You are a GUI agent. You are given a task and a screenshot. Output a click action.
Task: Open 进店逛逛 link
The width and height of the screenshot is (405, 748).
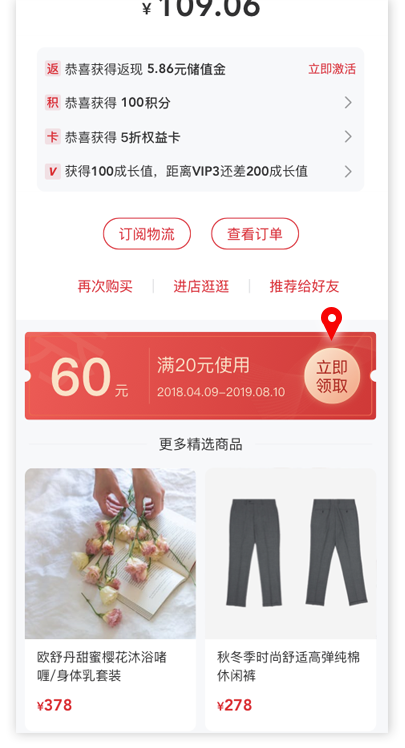tap(201, 286)
